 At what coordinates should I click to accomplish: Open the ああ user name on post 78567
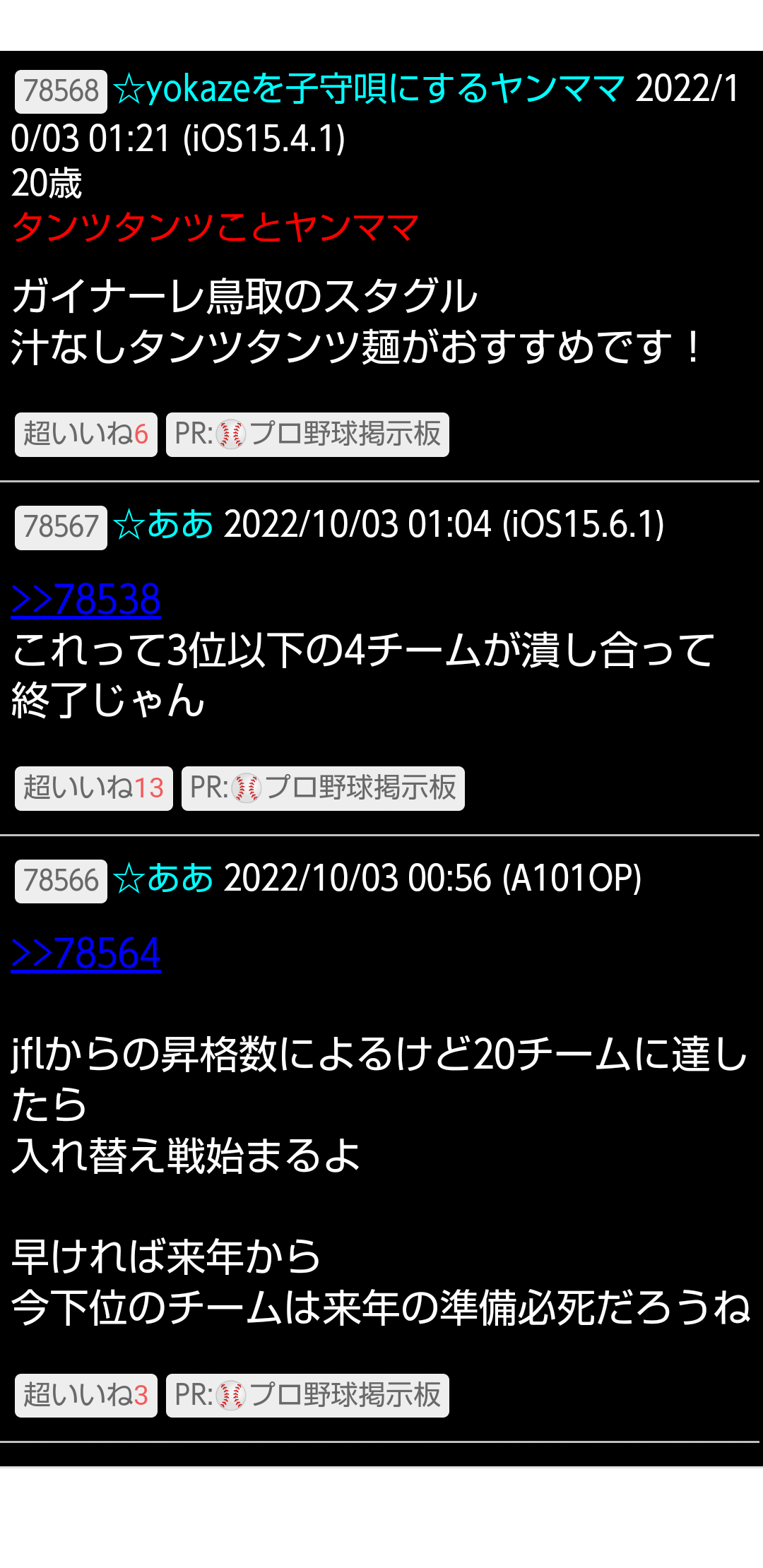[179, 525]
